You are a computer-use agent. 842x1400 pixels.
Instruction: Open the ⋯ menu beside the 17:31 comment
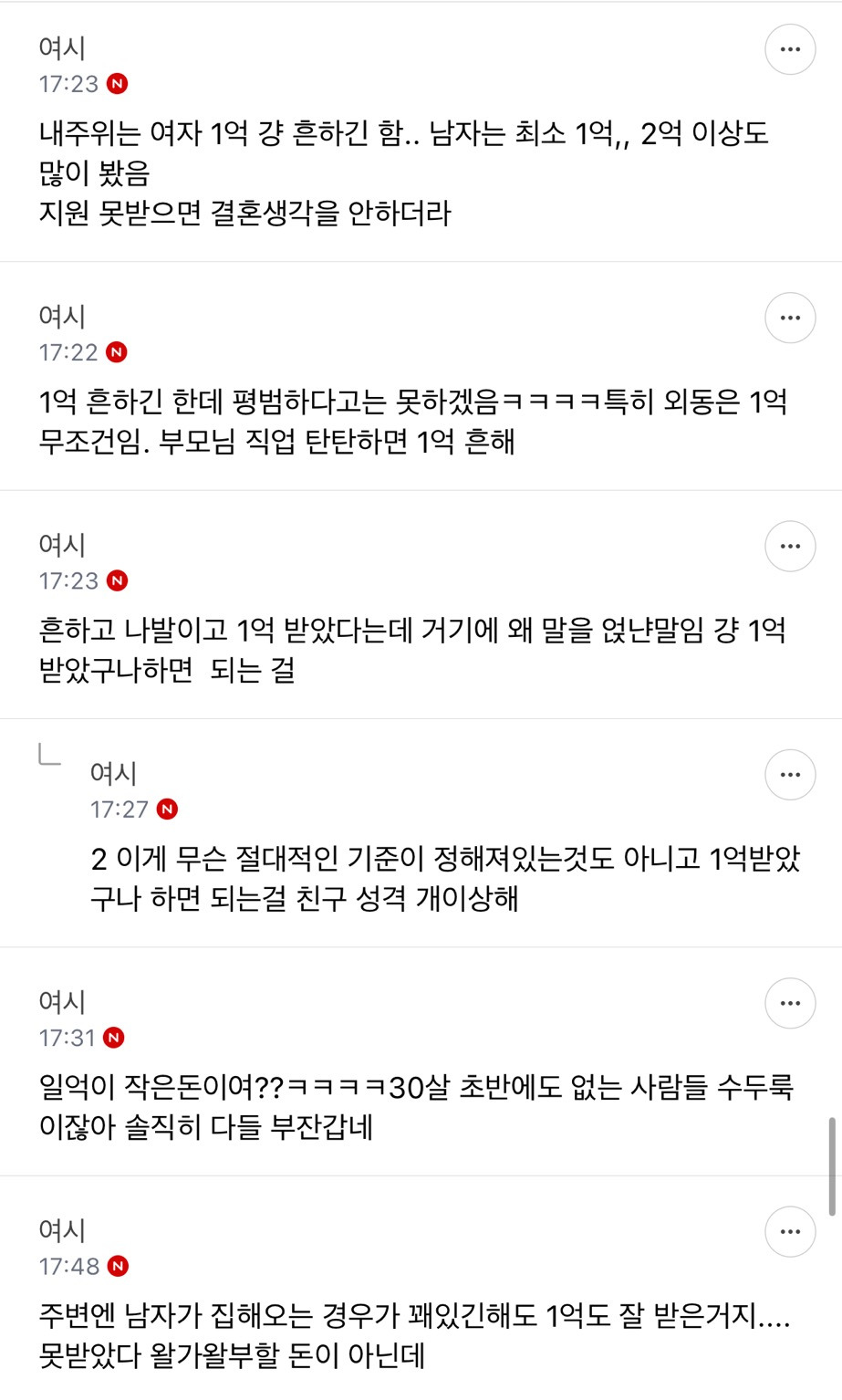(x=788, y=1002)
